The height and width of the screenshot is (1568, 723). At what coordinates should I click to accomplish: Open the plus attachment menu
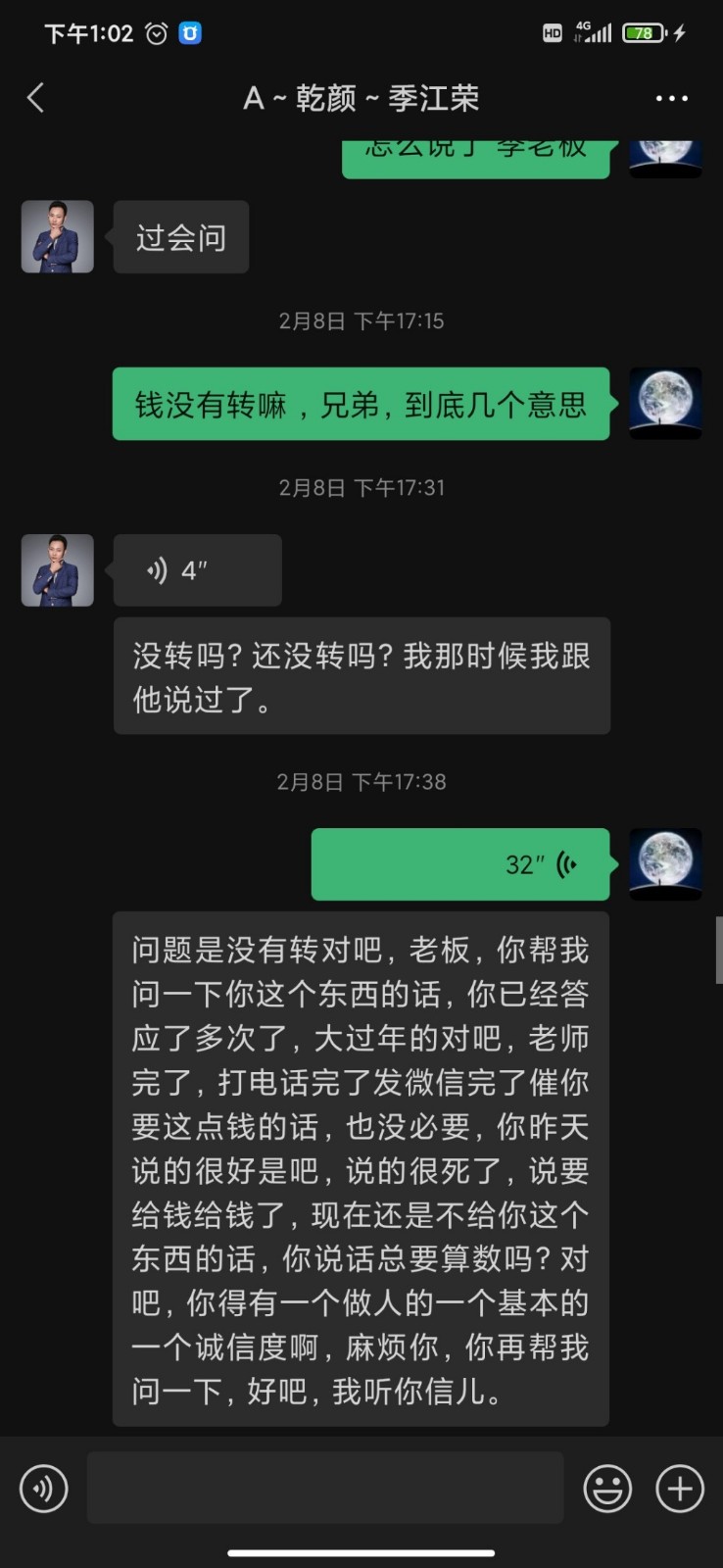click(x=680, y=1489)
